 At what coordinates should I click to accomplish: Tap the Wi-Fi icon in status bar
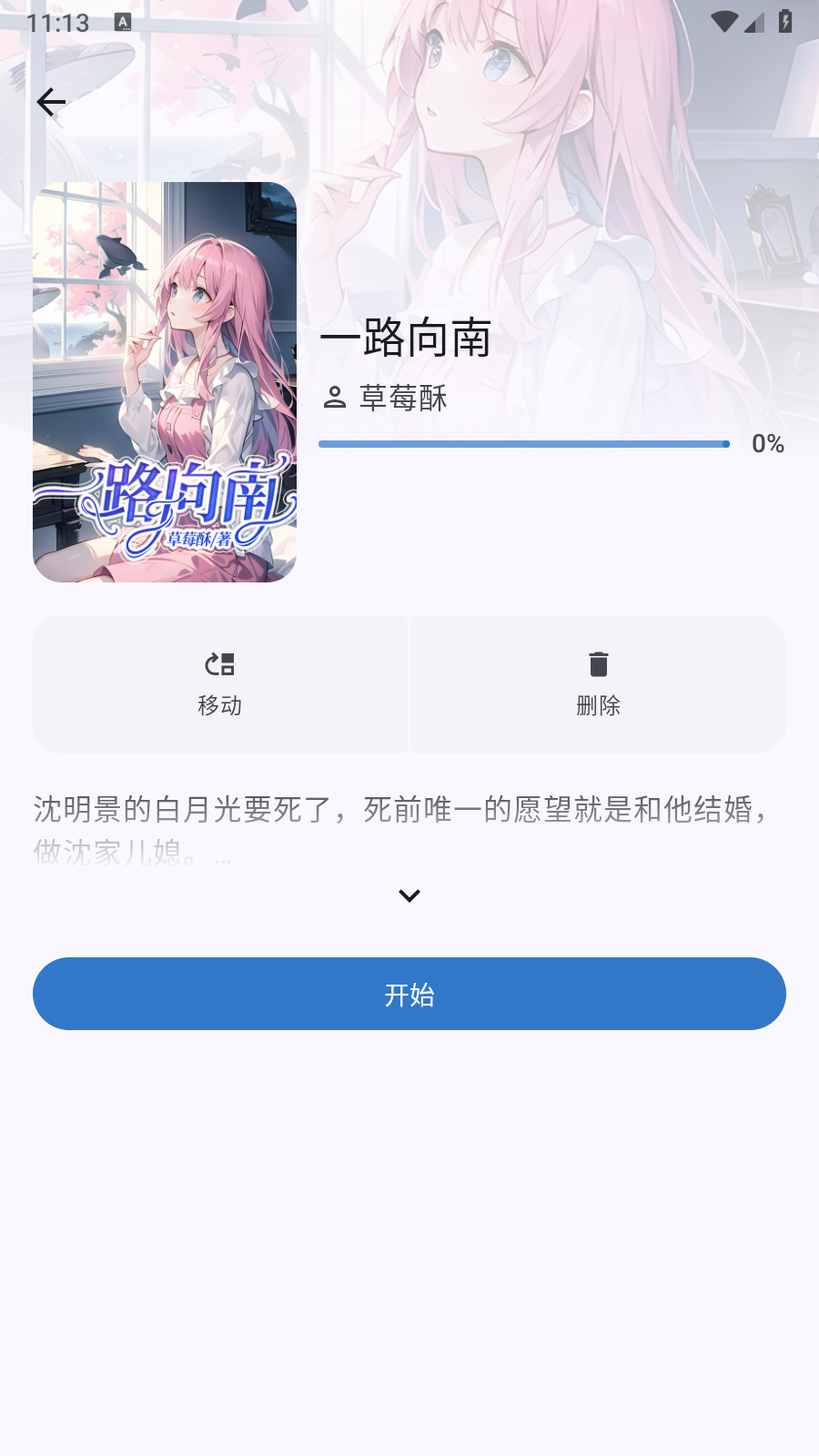point(723,22)
